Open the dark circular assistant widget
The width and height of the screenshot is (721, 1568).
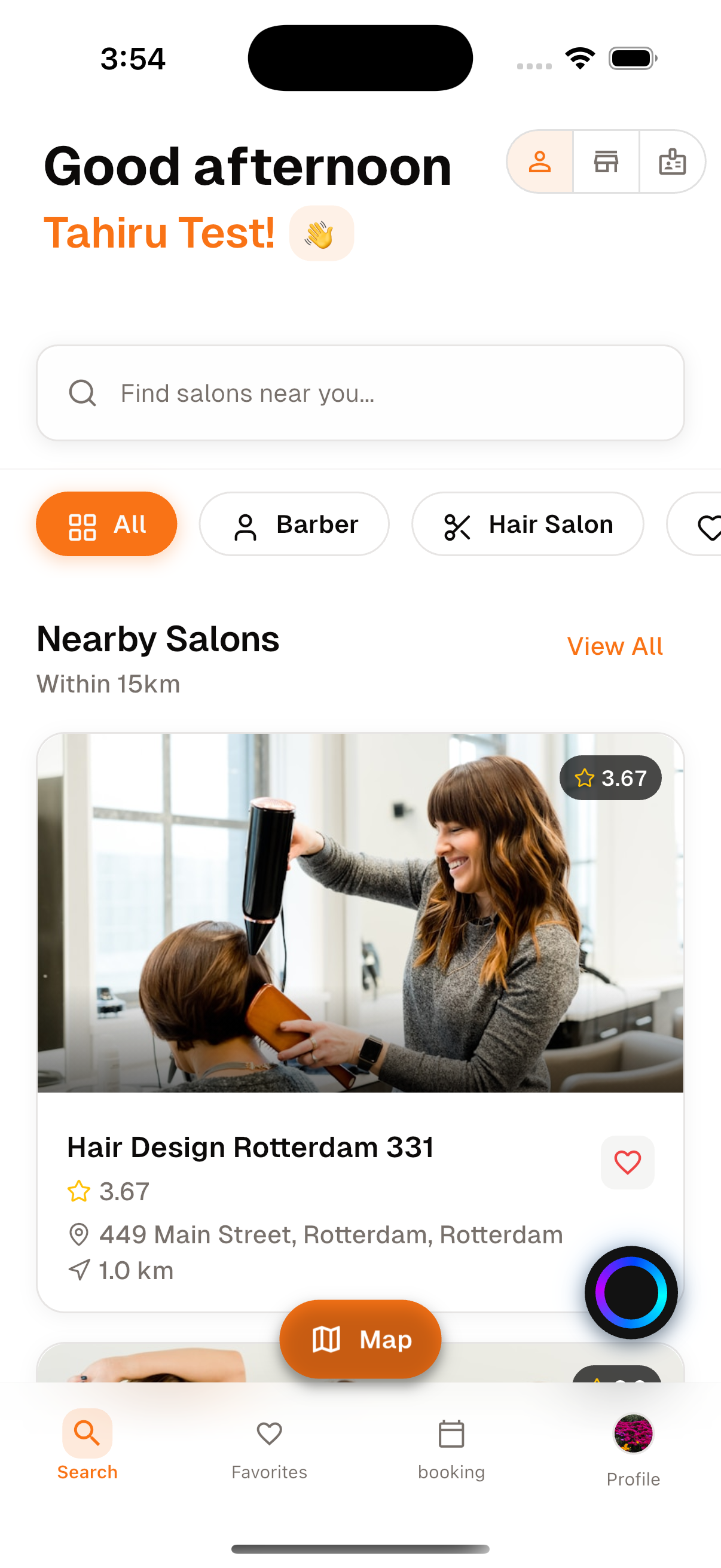click(x=631, y=1292)
